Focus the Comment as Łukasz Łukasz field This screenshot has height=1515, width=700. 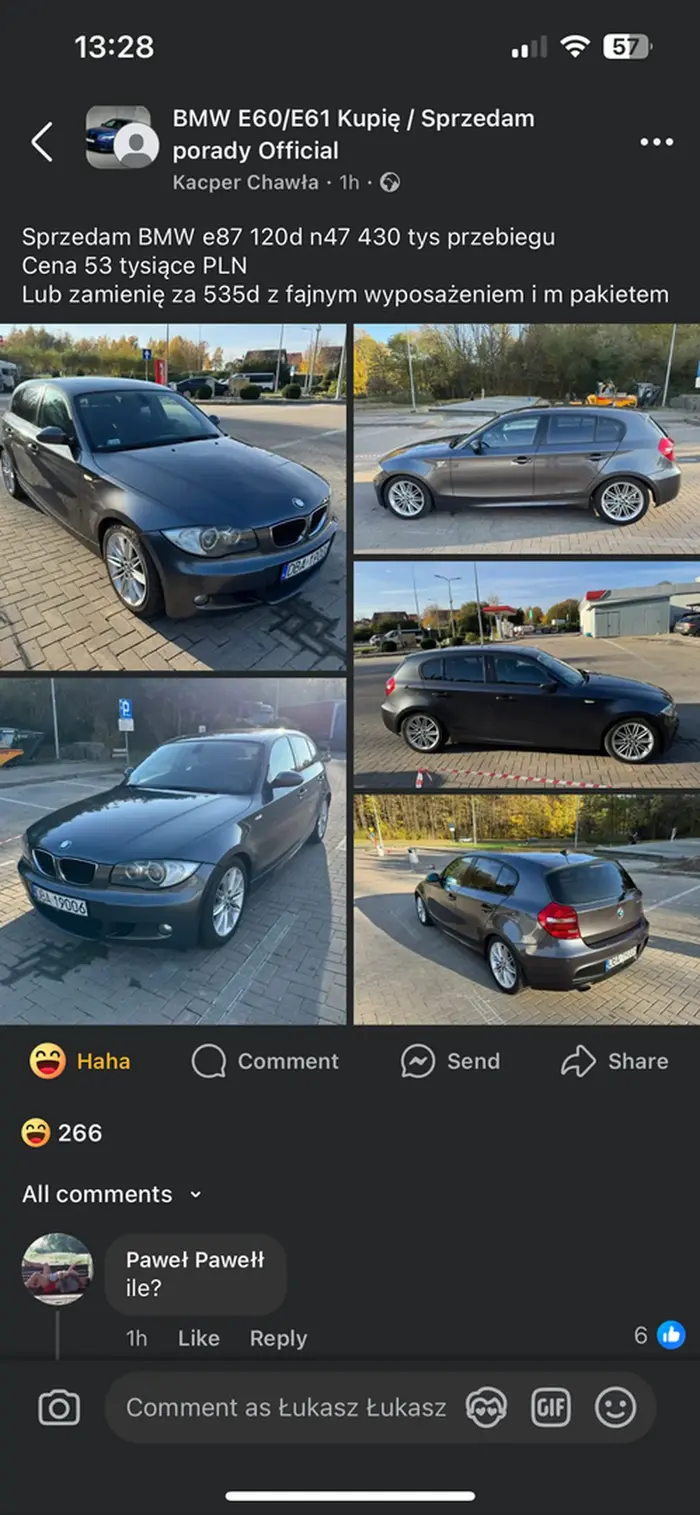coord(286,1408)
